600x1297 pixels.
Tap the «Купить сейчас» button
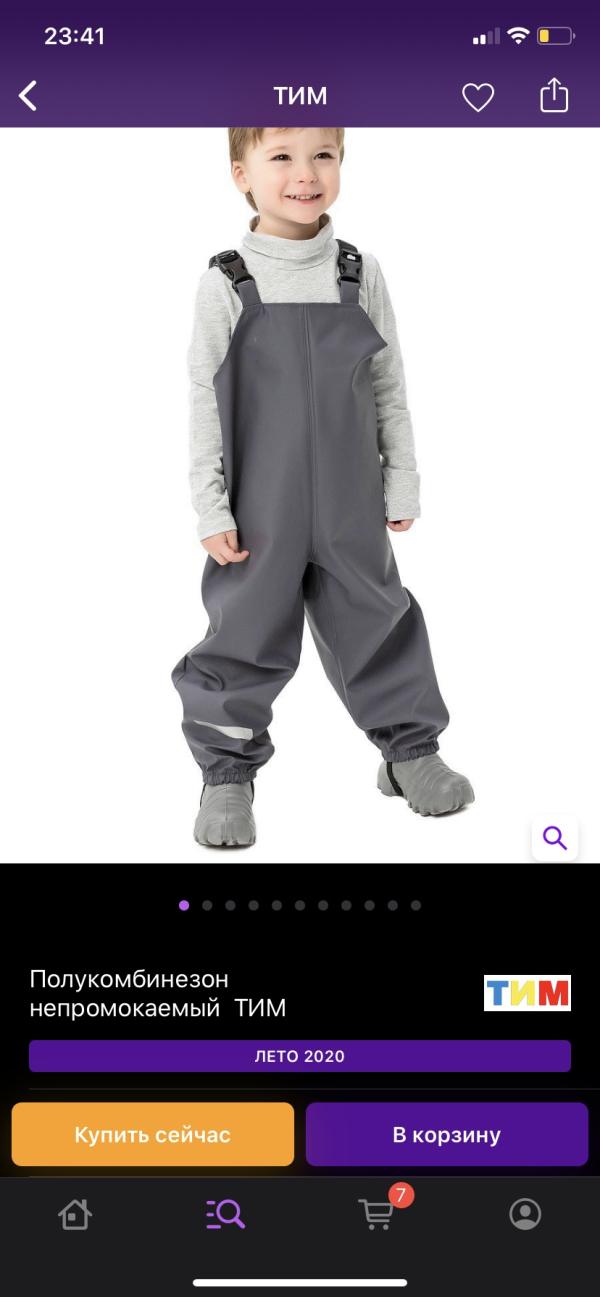click(x=153, y=1135)
